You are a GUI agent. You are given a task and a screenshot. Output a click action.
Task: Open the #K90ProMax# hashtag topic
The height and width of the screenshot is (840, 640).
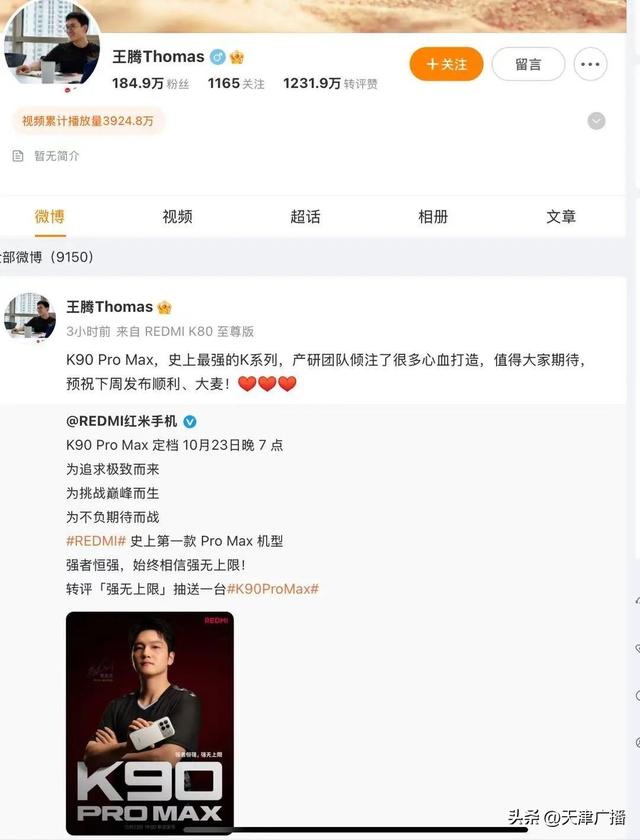tap(273, 589)
